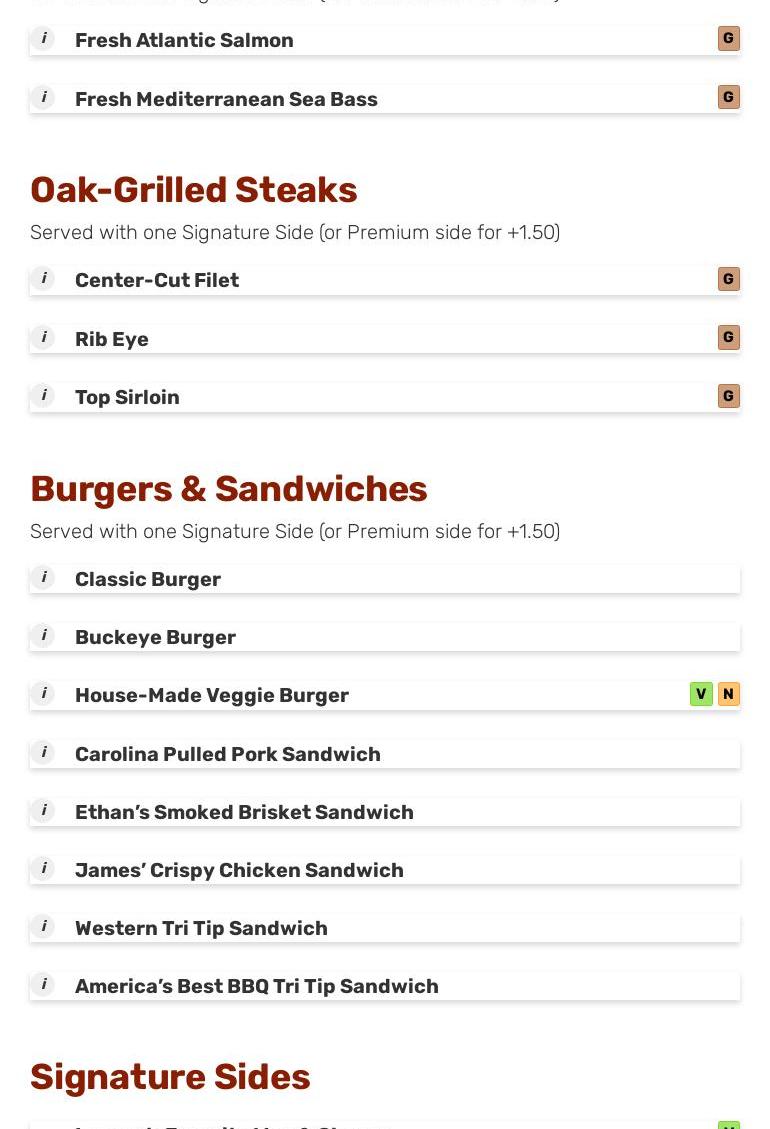The image size is (770, 1129).
Task: Select House-Made Veggie Burger
Action: [x=212, y=695]
